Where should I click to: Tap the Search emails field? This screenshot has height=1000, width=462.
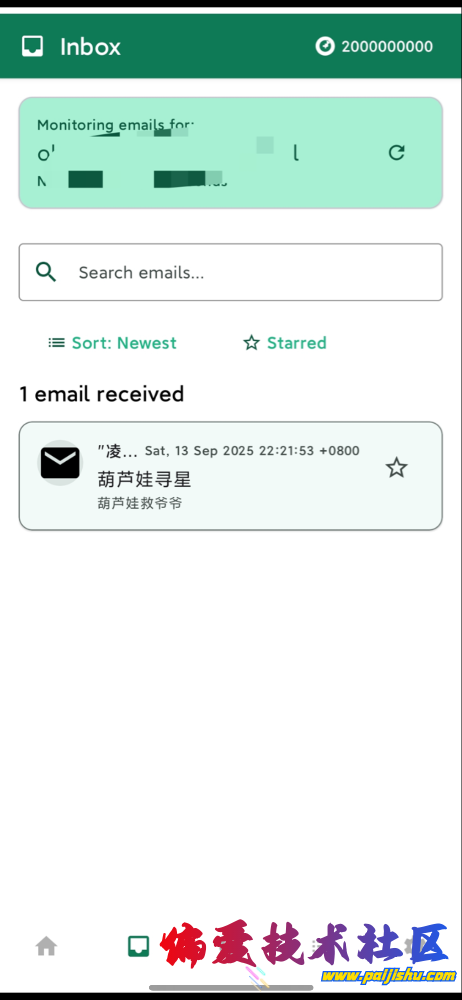pyautogui.click(x=230, y=272)
